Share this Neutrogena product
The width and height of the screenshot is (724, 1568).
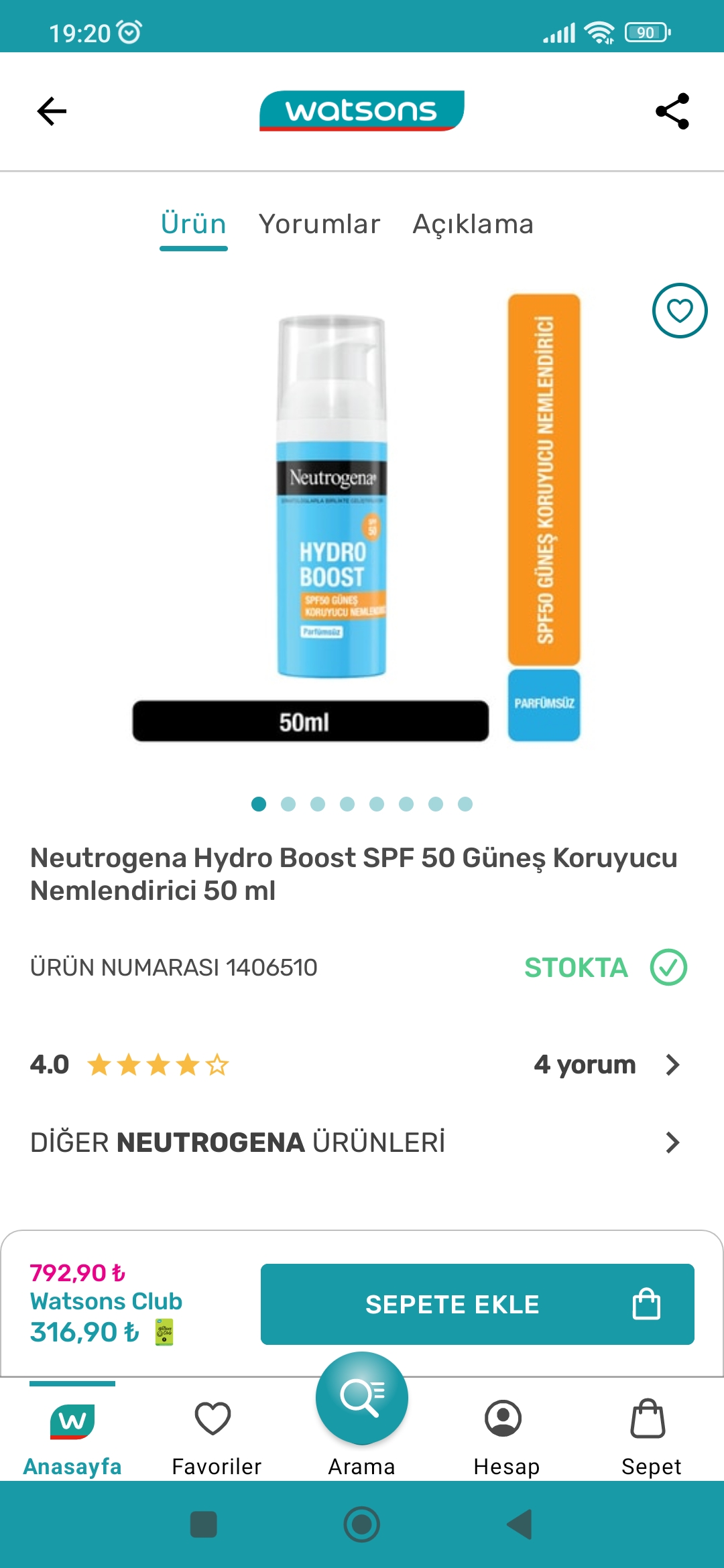point(672,111)
